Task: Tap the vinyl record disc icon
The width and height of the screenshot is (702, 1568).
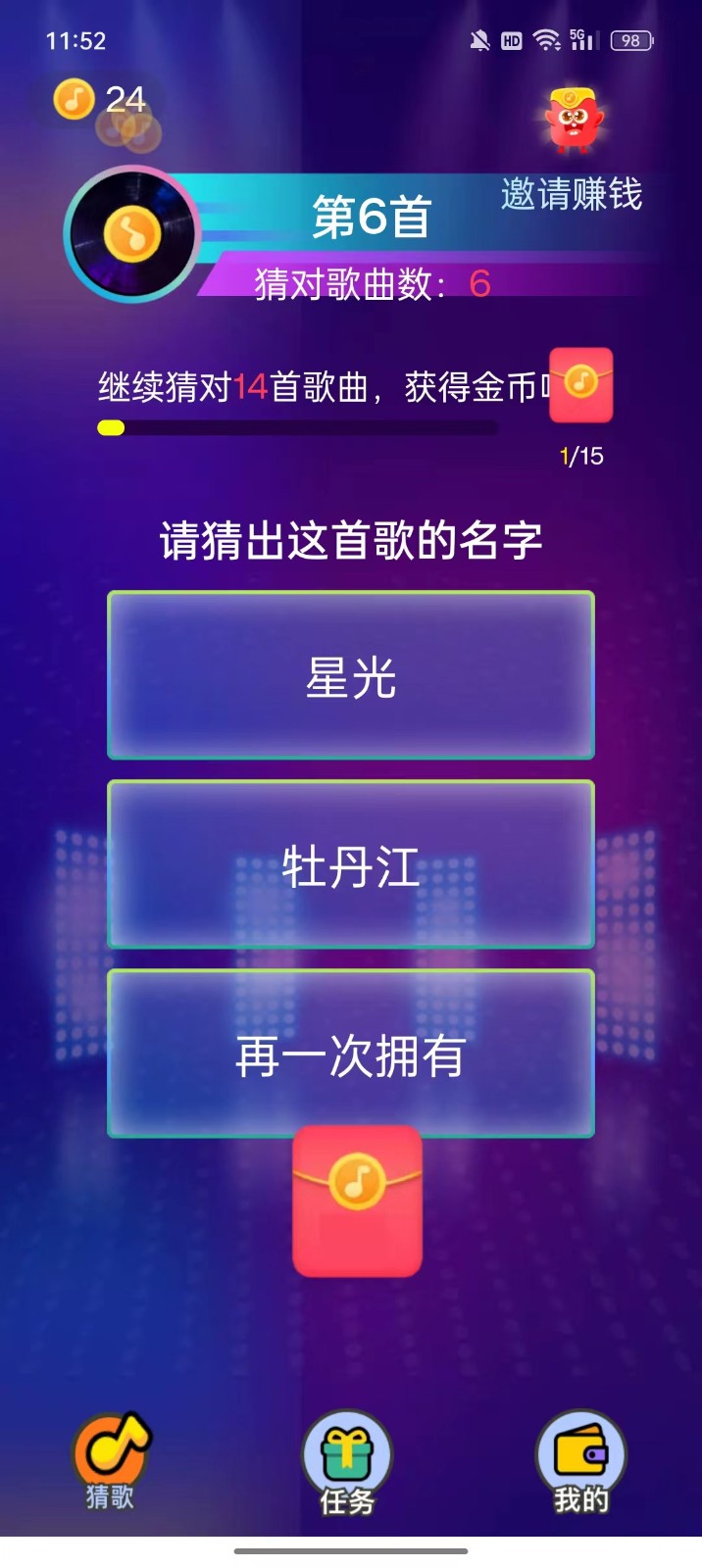Action: 132,235
